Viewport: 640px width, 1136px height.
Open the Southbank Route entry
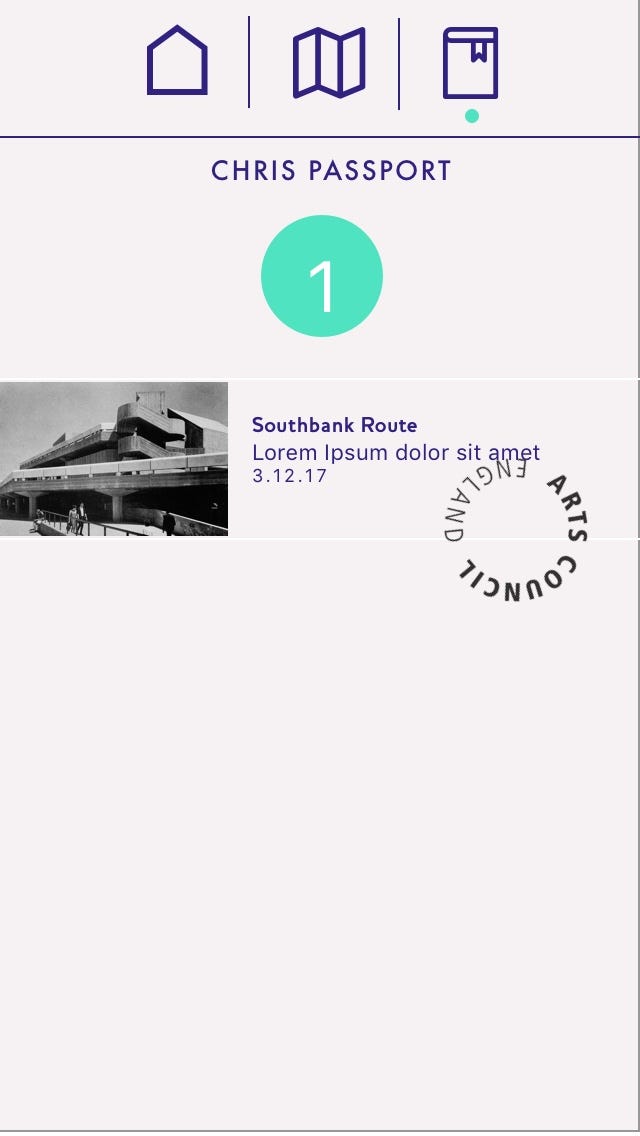click(x=320, y=459)
